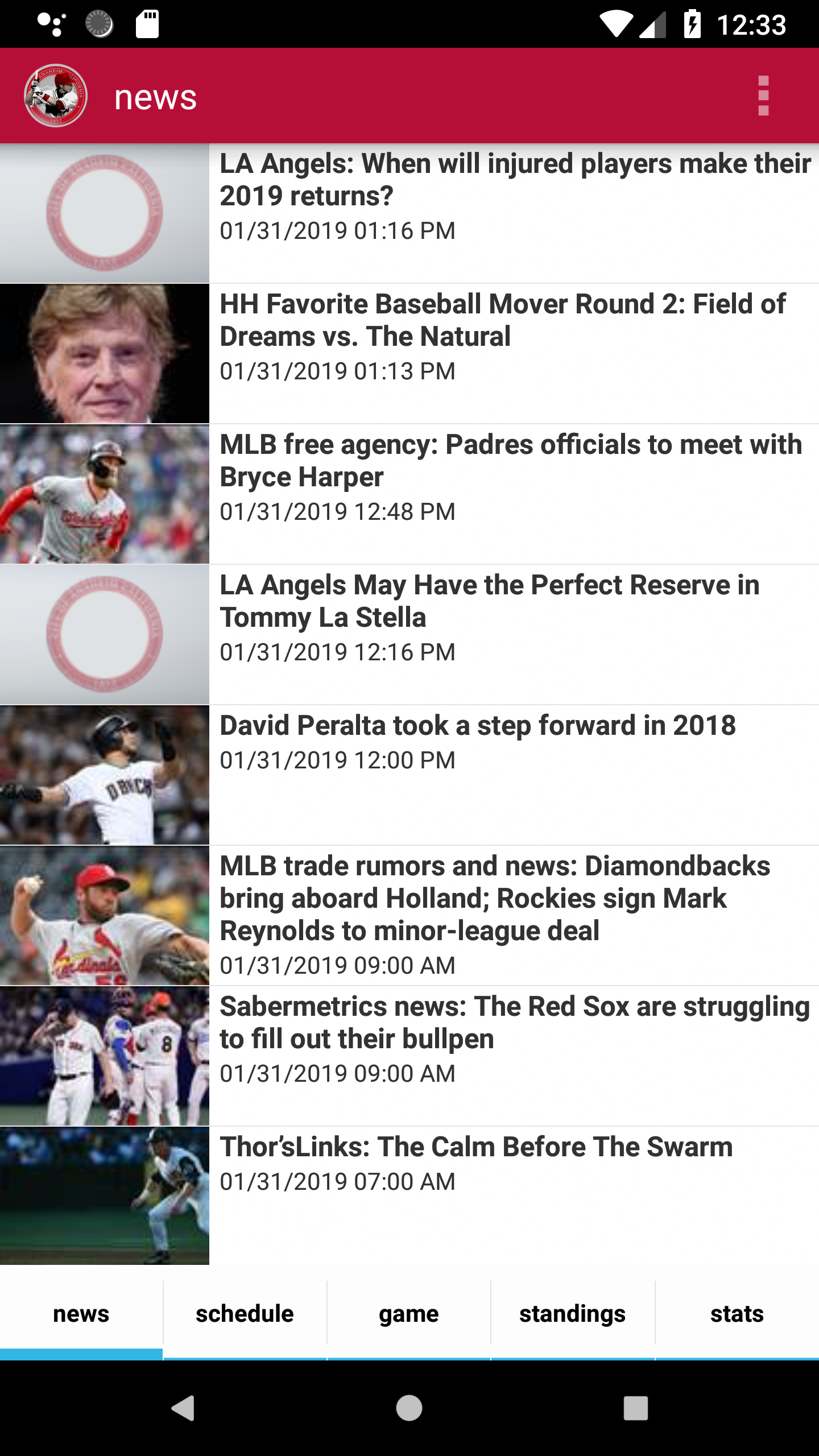
Task: Open the overflow menu
Action: 763,96
